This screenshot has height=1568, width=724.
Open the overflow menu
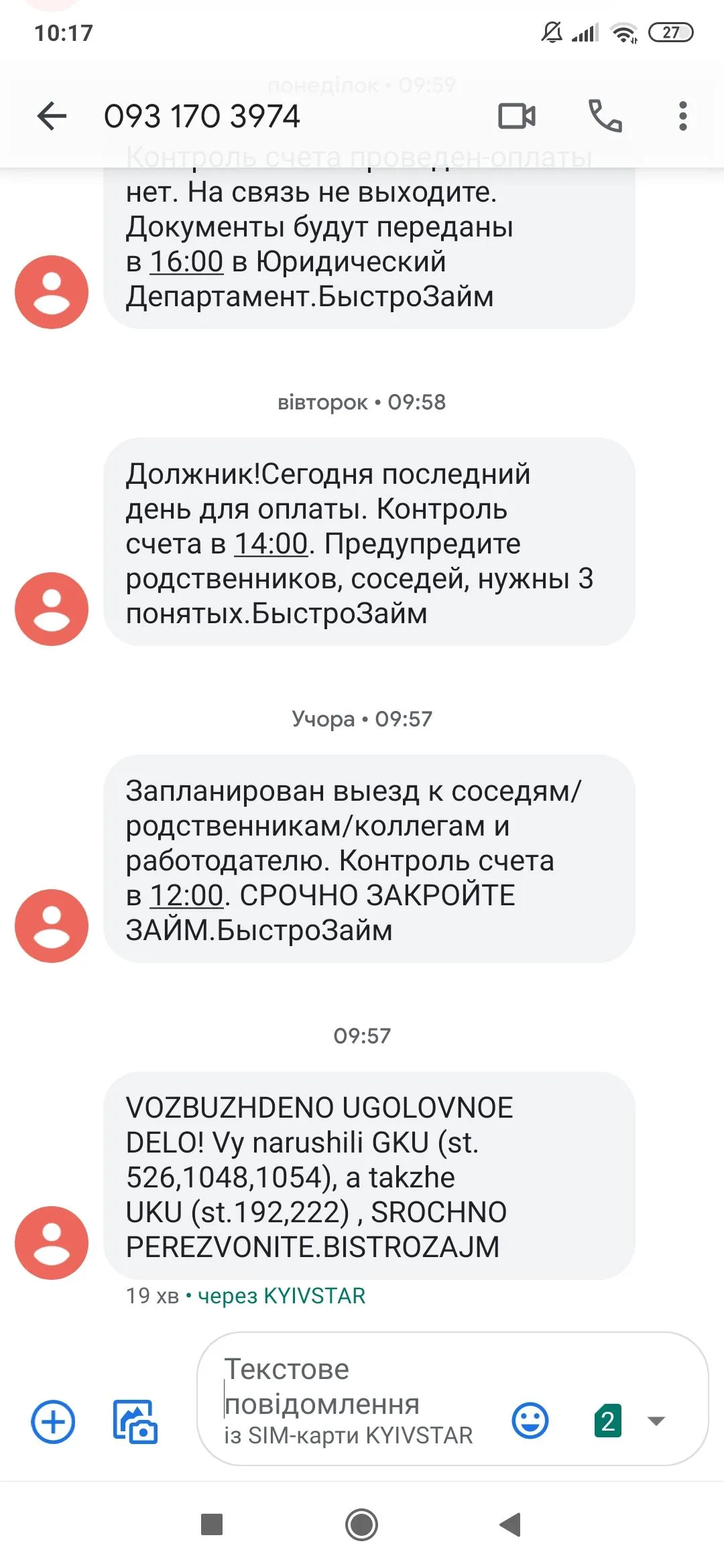coord(682,117)
